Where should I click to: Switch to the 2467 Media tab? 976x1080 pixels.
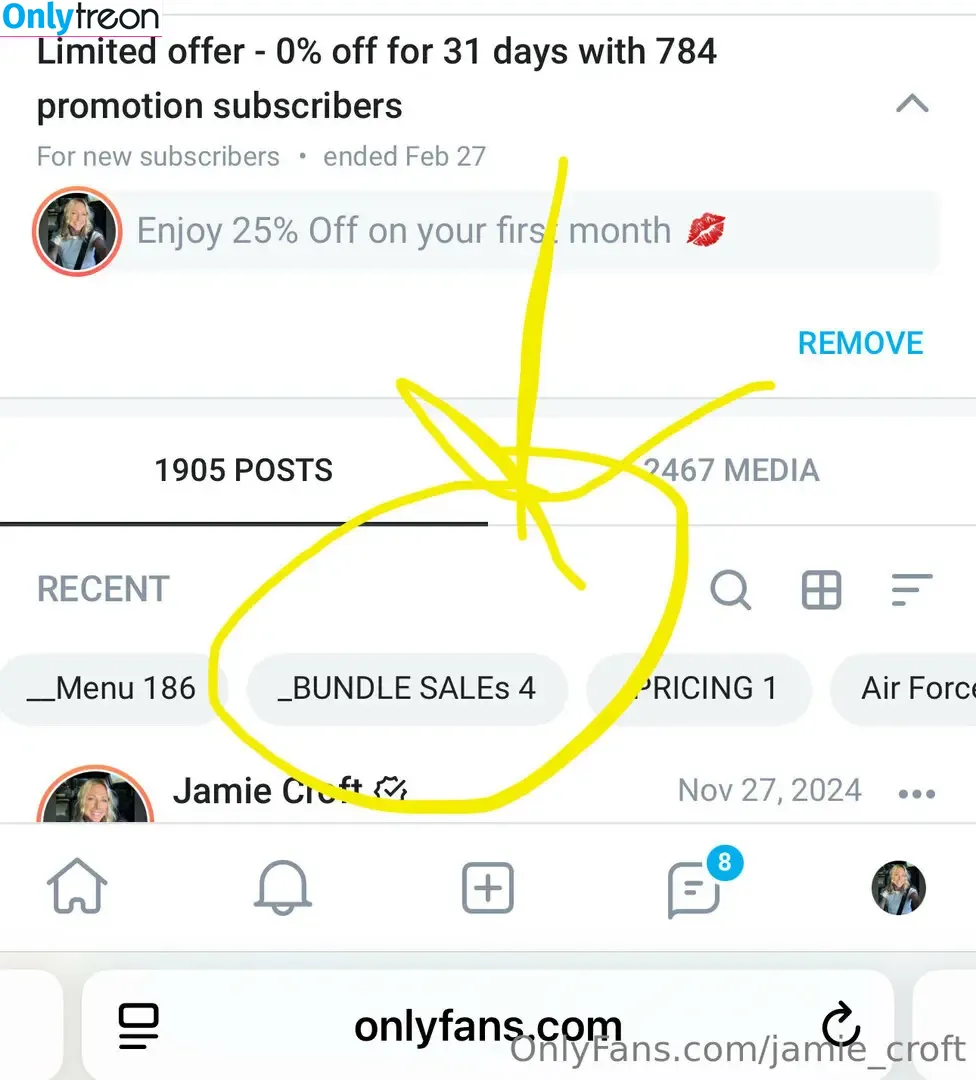(x=731, y=470)
